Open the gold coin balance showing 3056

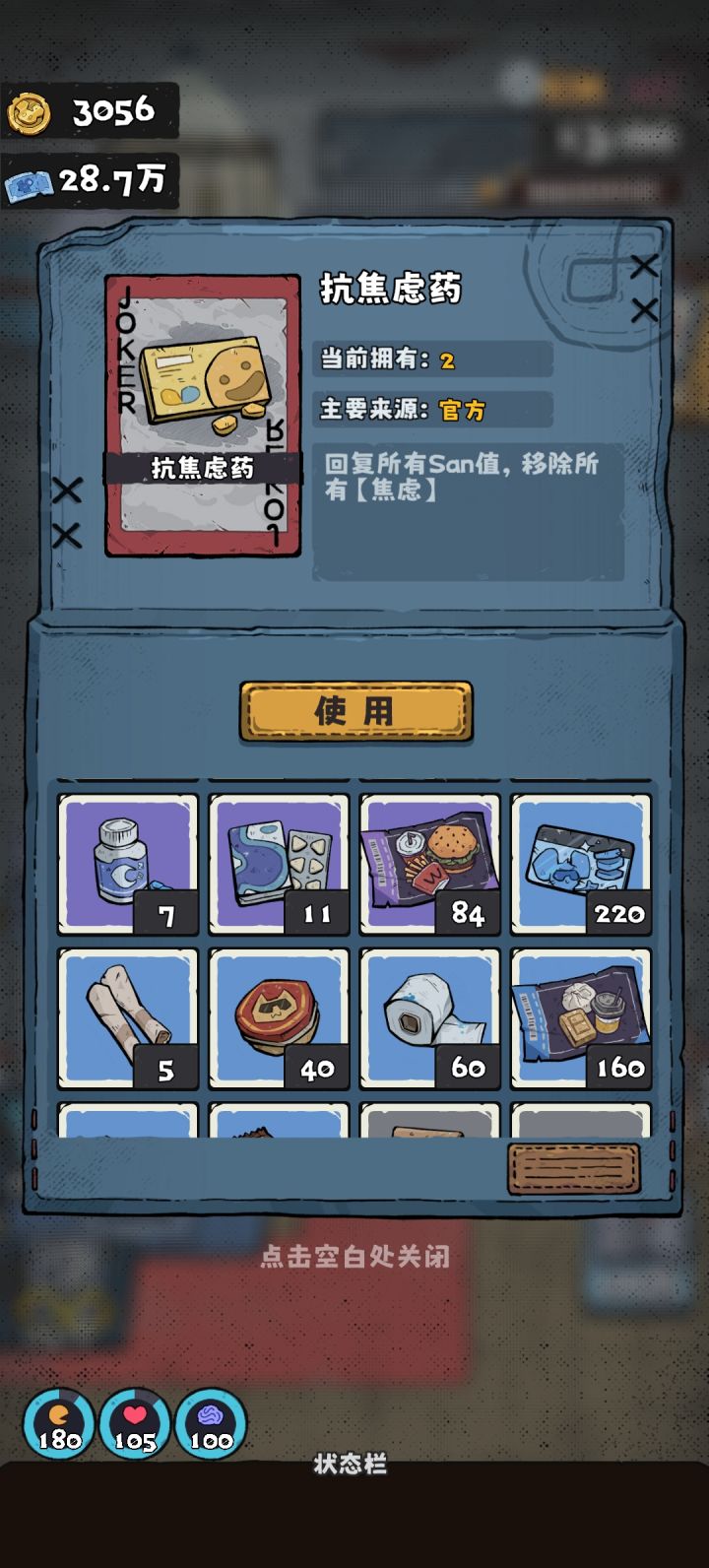click(x=89, y=111)
